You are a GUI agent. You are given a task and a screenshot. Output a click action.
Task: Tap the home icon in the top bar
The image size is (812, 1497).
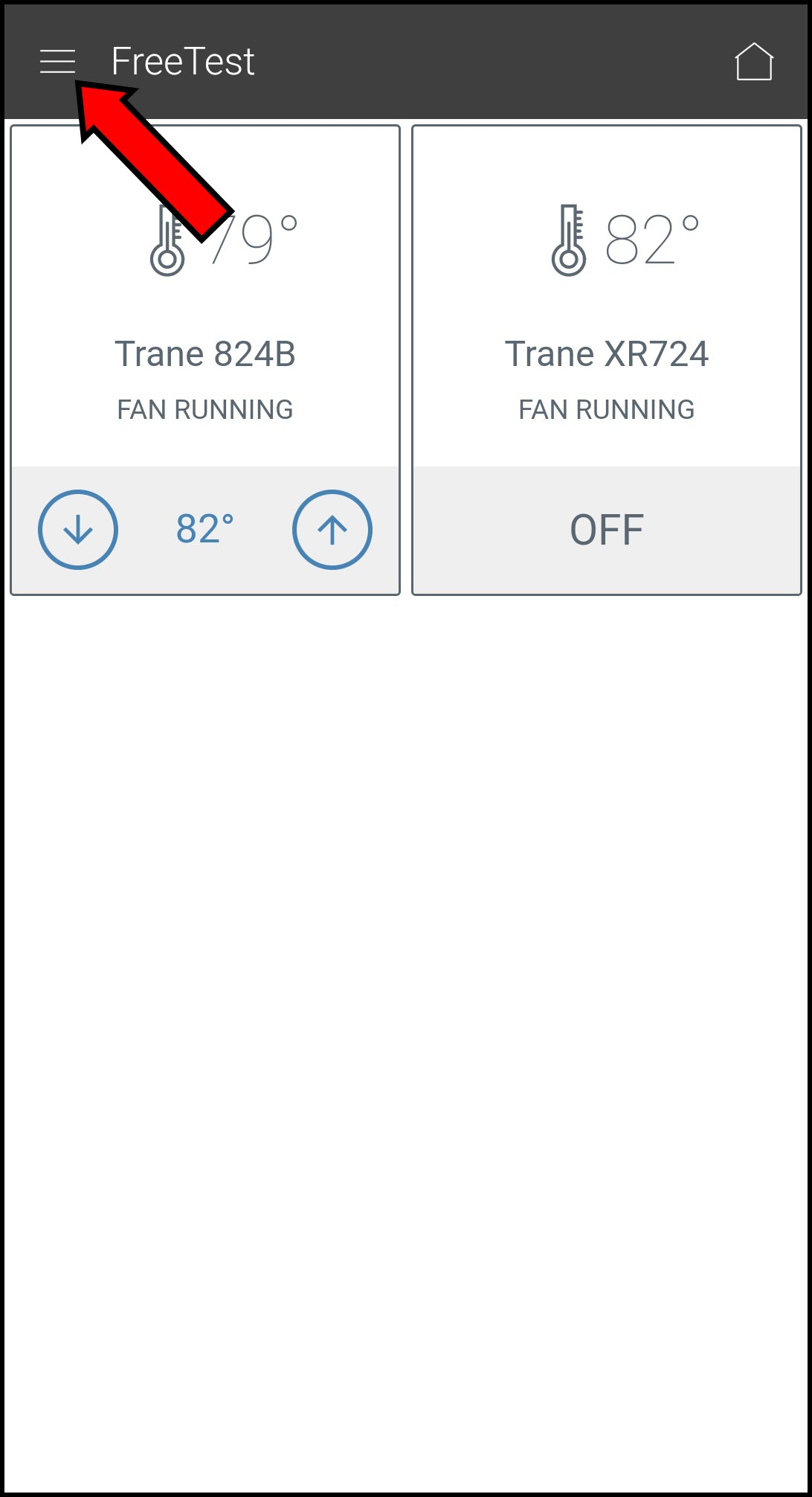(x=754, y=62)
